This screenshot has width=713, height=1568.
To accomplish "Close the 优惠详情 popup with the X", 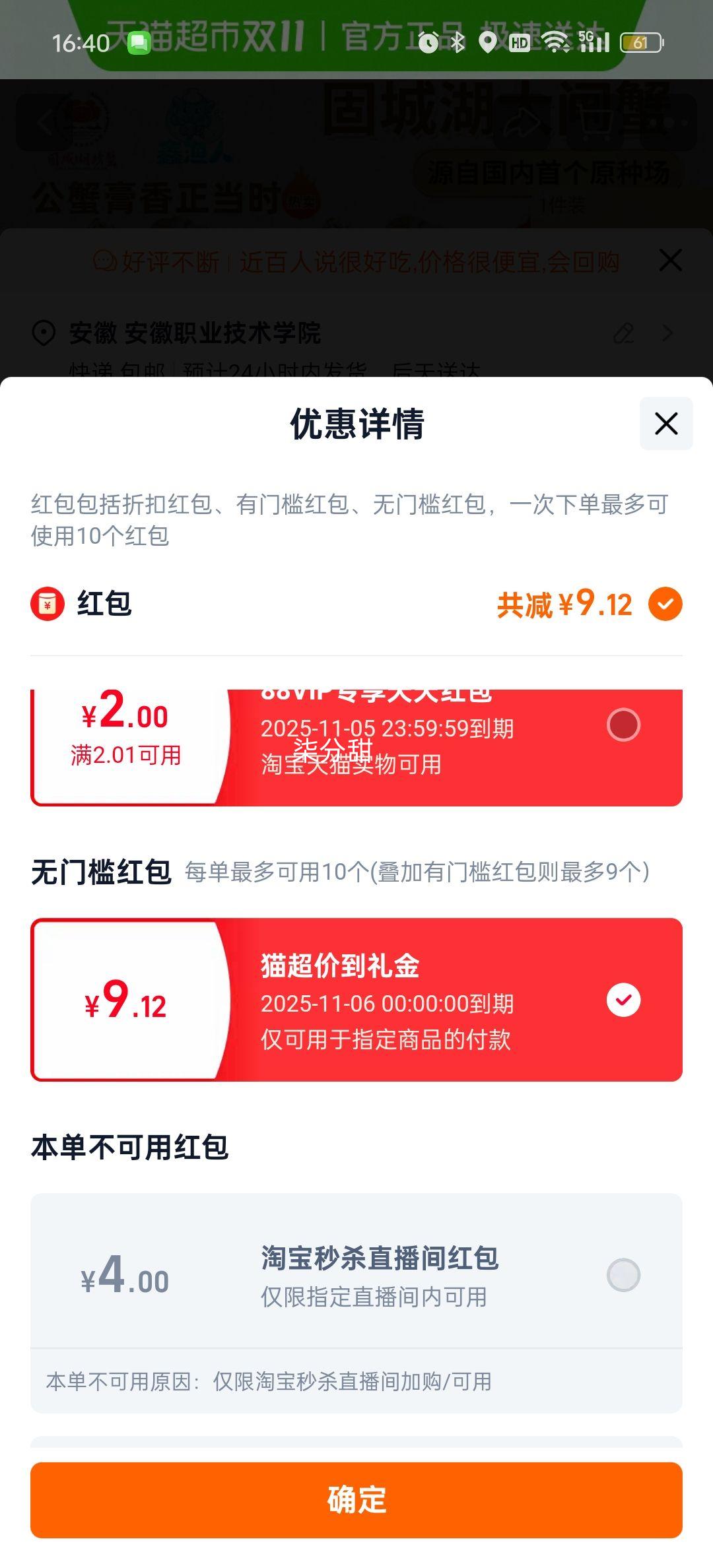I will click(665, 424).
